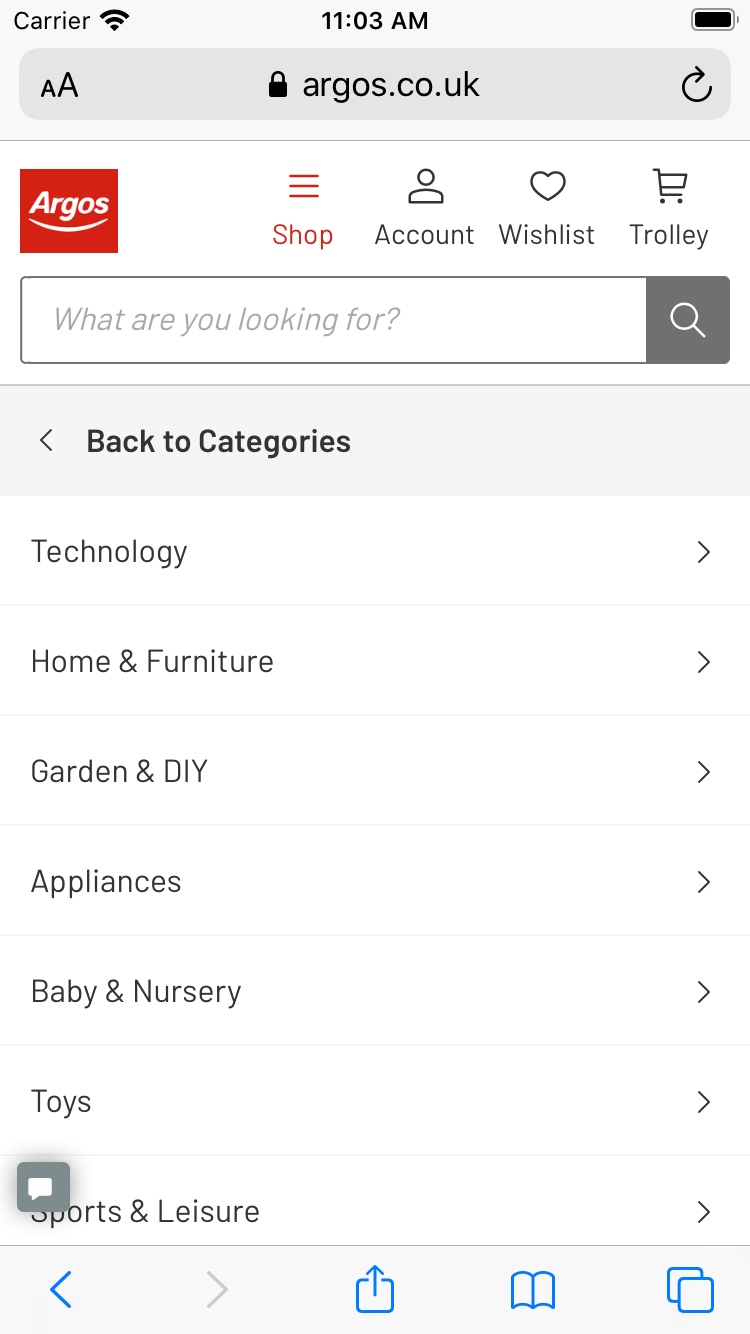This screenshot has width=750, height=1334.
Task: Open the Wishlist
Action: [x=547, y=210]
